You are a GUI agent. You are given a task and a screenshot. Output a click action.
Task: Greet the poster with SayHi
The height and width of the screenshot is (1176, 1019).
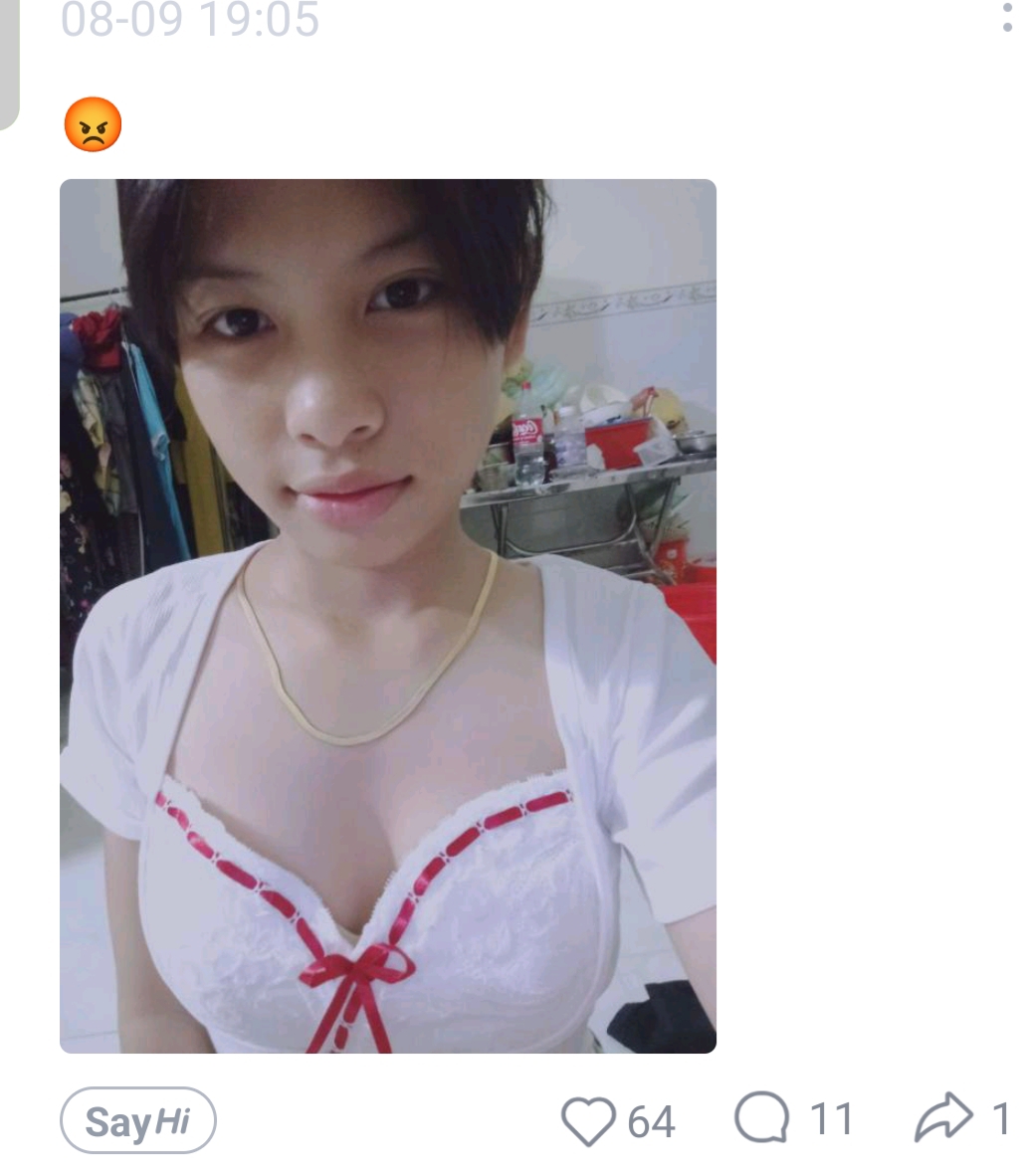pos(138,1120)
